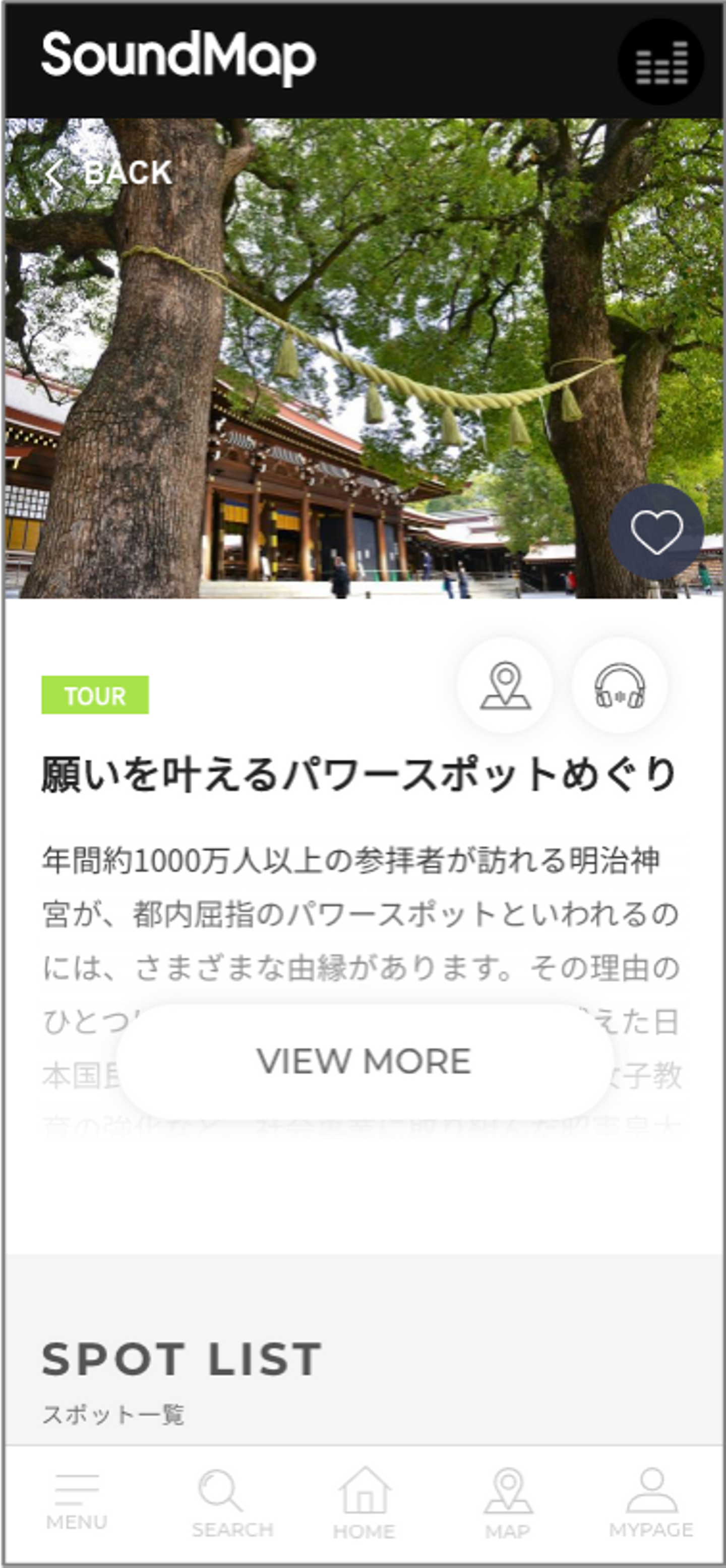Open the MYPAGE tab

(x=651, y=1503)
